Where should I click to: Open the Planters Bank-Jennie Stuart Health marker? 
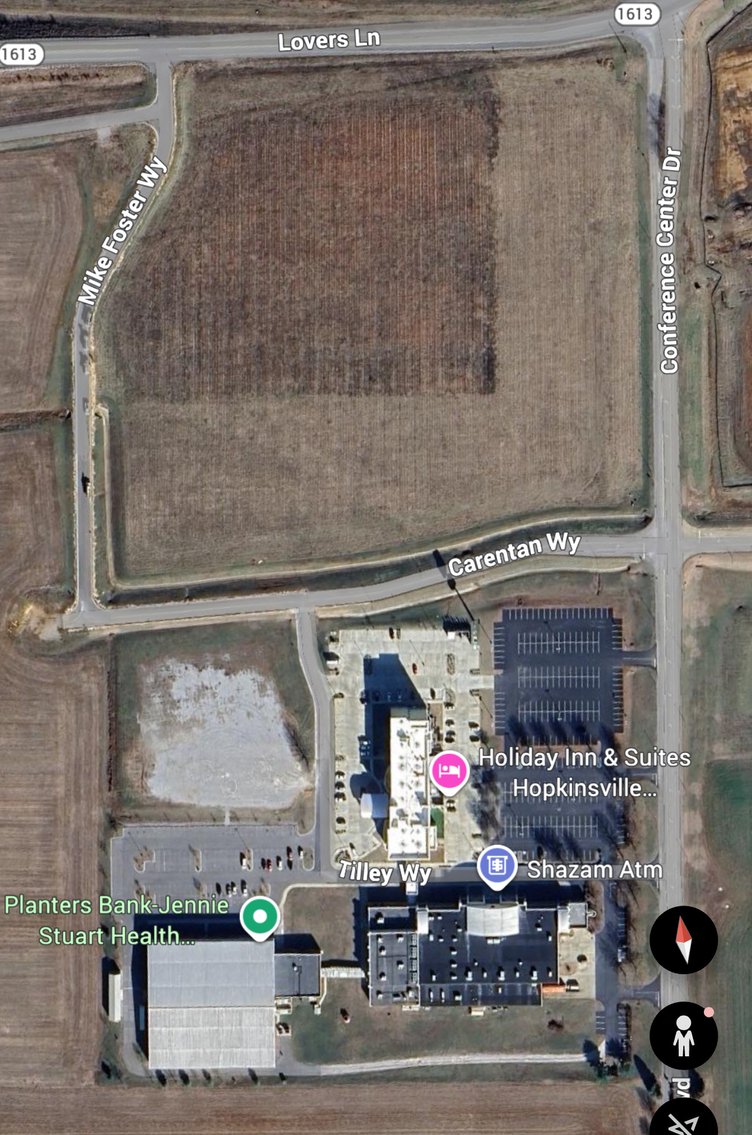(x=261, y=913)
